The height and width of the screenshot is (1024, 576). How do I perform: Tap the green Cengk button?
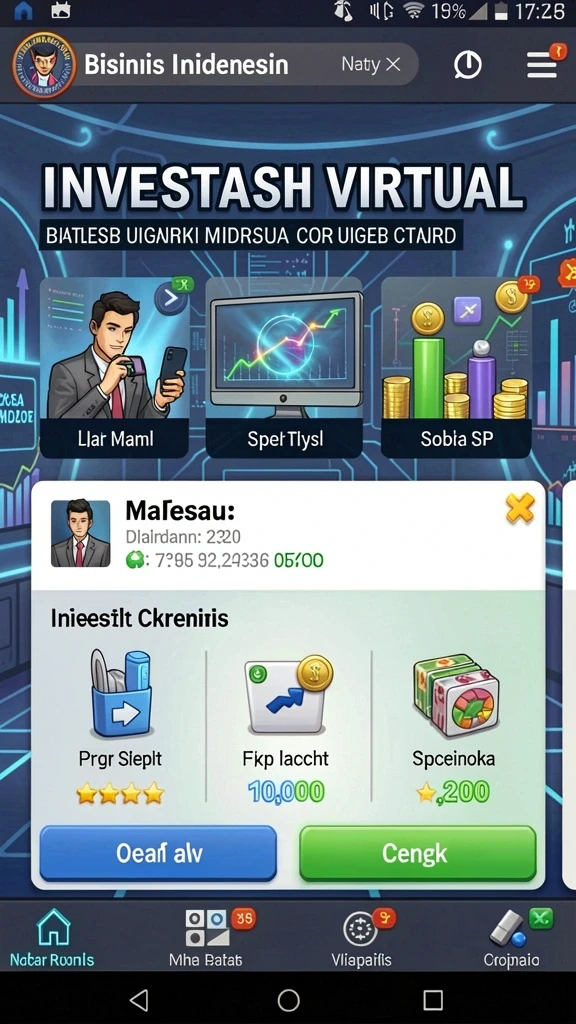417,853
